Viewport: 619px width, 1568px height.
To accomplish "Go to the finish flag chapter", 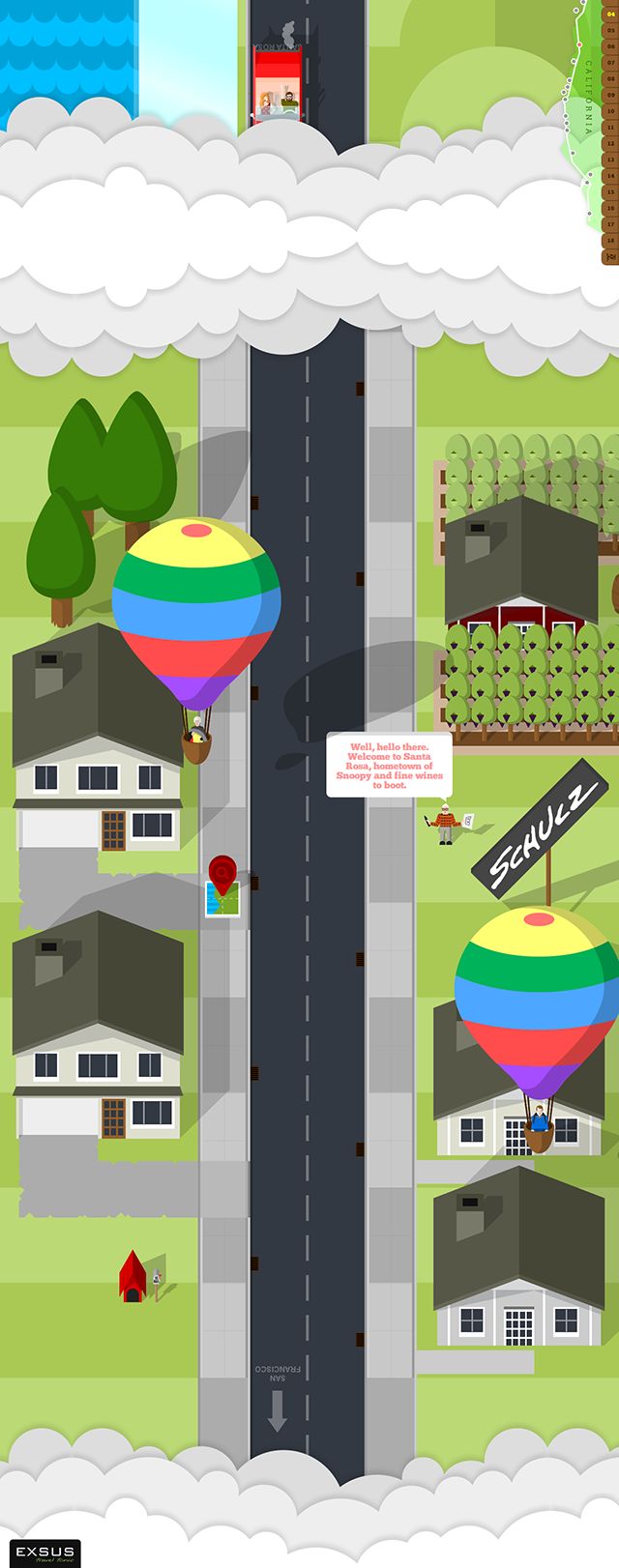I will click(x=611, y=256).
